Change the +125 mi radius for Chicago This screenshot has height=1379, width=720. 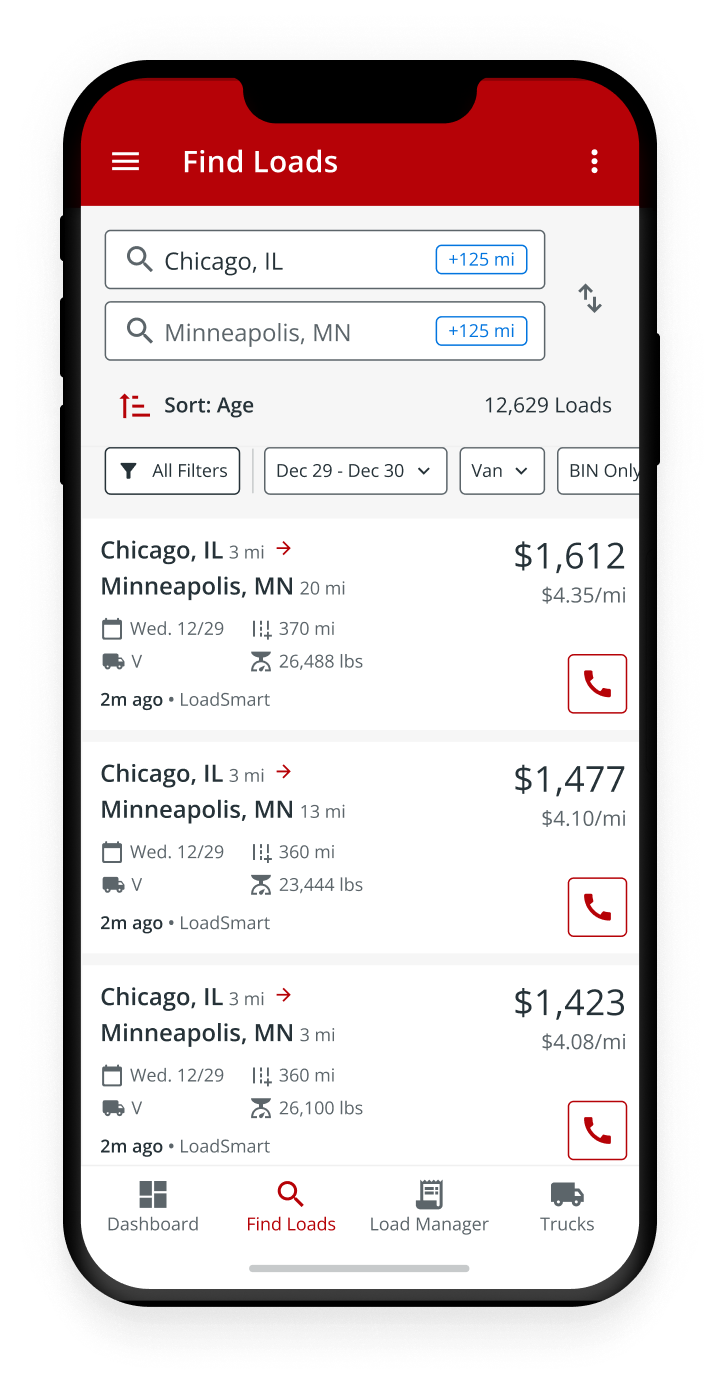(481, 260)
